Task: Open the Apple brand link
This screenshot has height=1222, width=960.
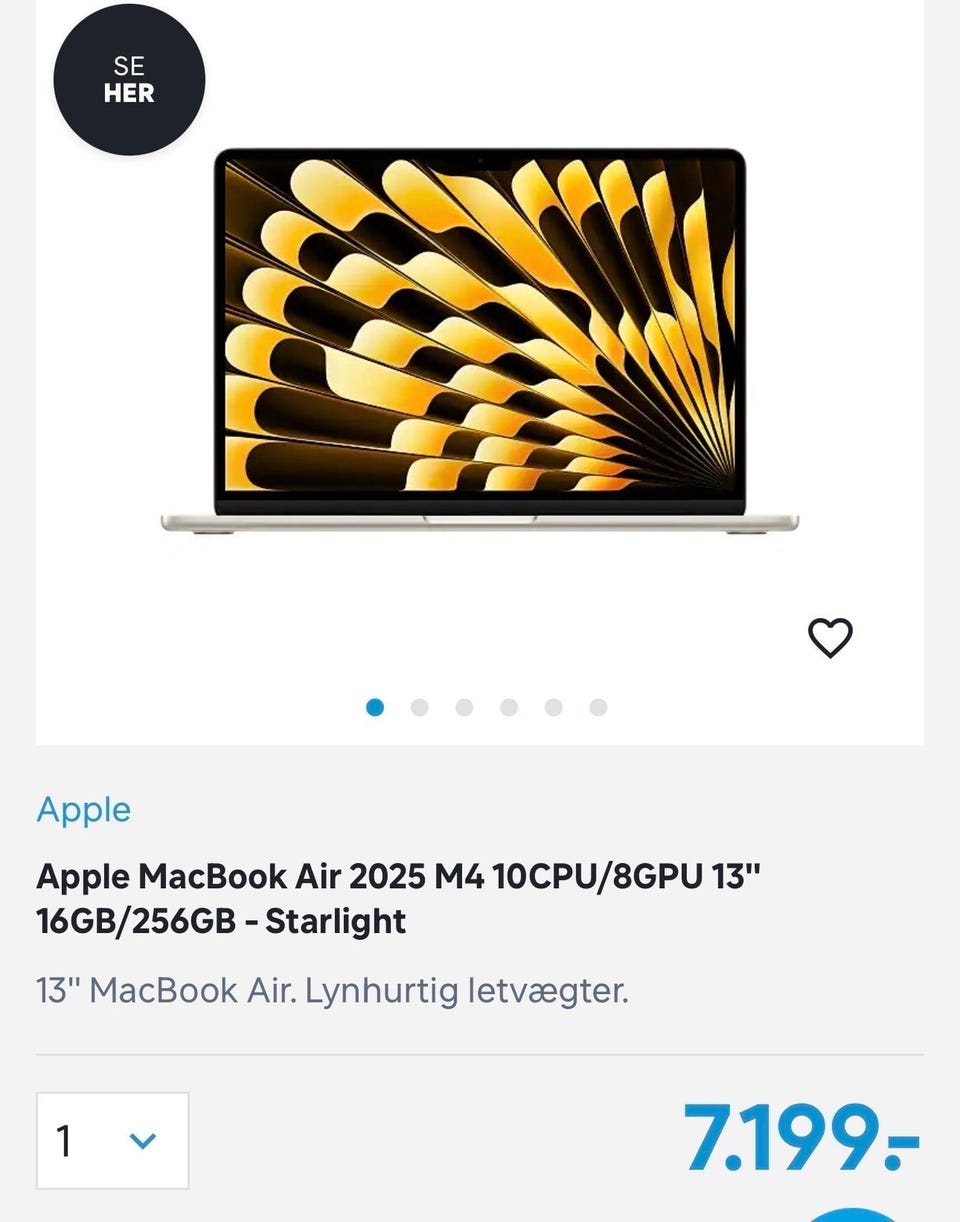Action: tap(83, 809)
